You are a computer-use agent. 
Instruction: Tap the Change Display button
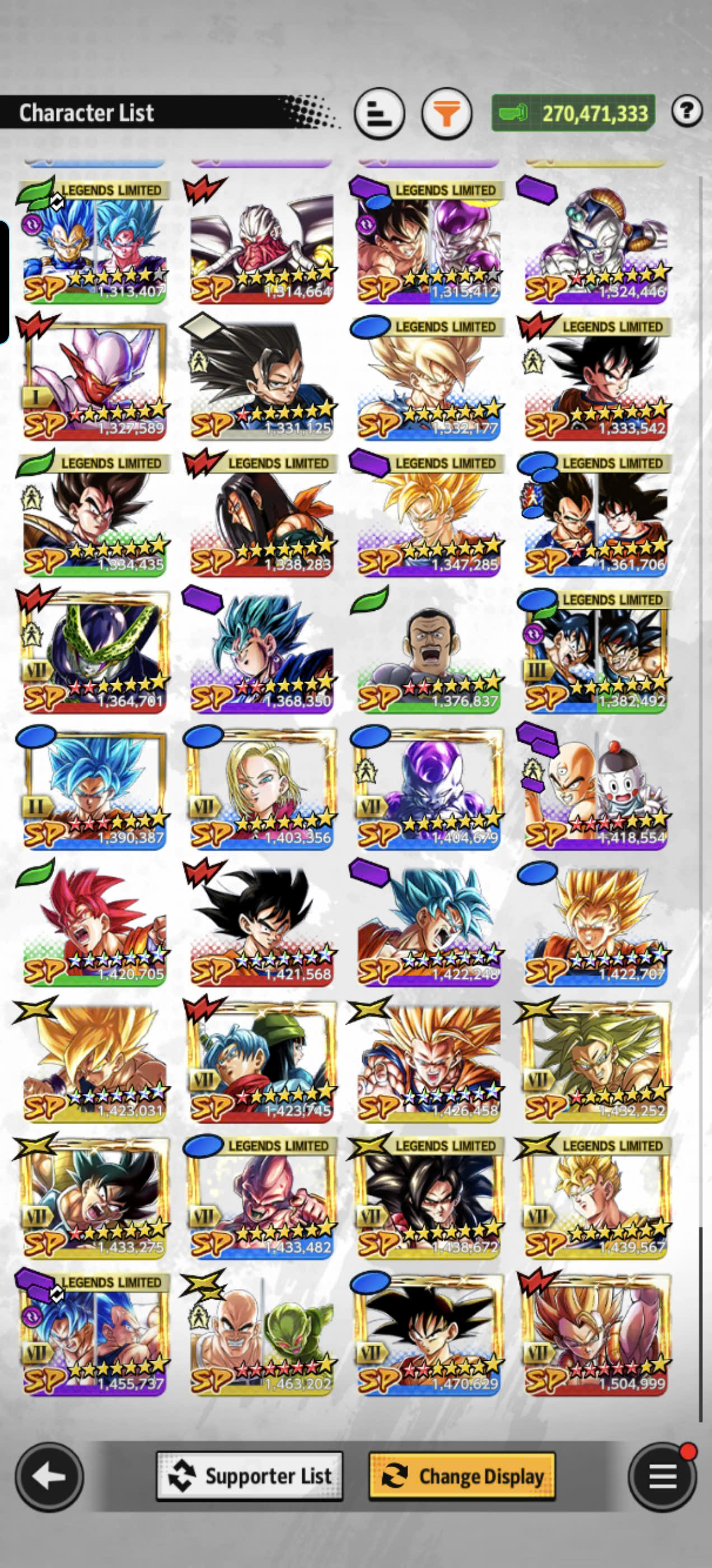pyautogui.click(x=462, y=1476)
